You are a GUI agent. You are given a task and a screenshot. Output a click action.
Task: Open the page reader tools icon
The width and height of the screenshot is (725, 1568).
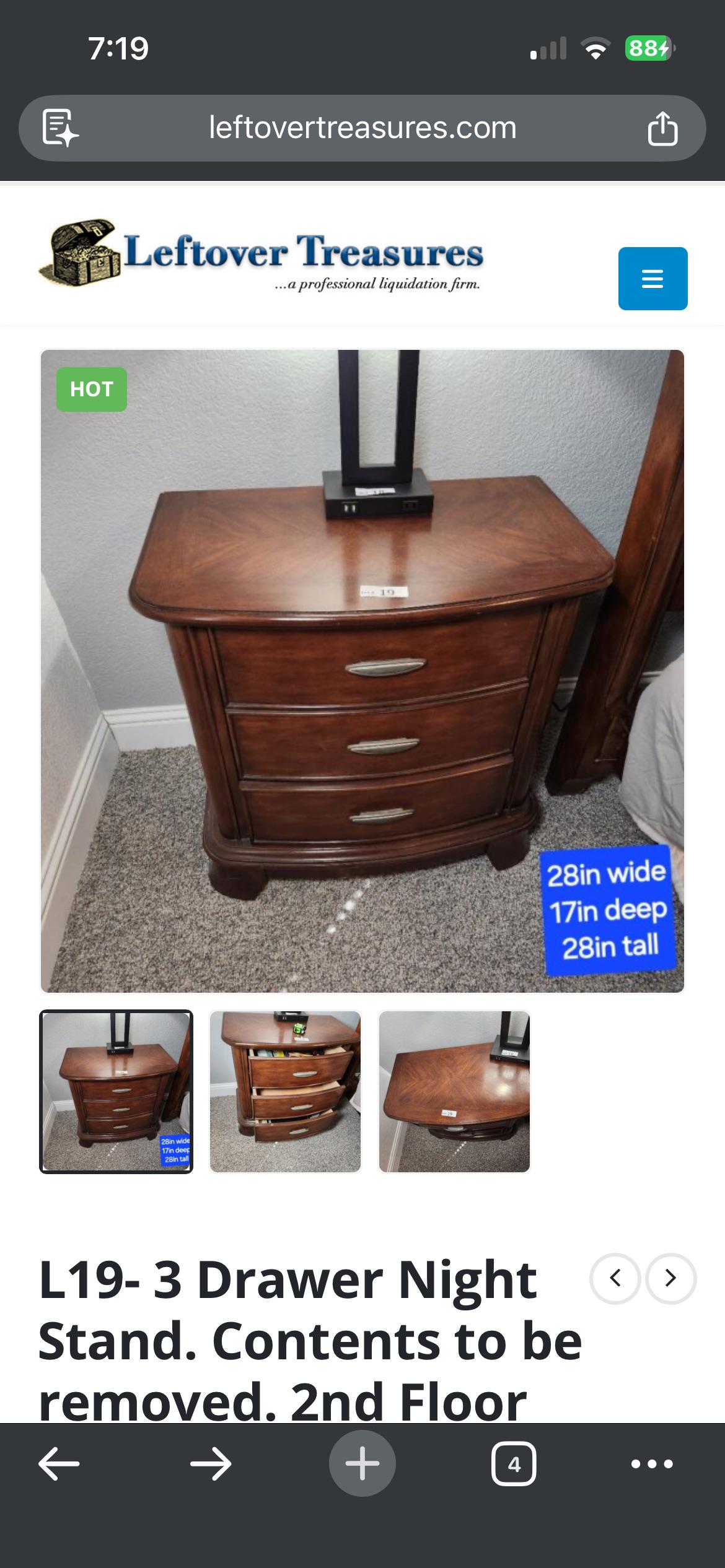tap(60, 128)
